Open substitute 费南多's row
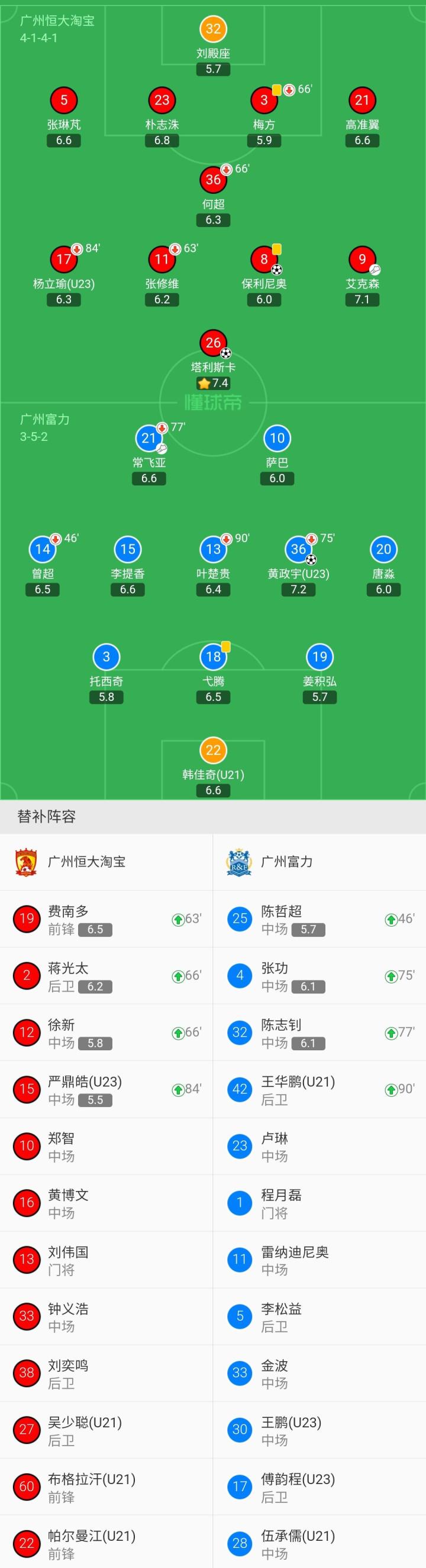426x1568 pixels. (x=106, y=919)
